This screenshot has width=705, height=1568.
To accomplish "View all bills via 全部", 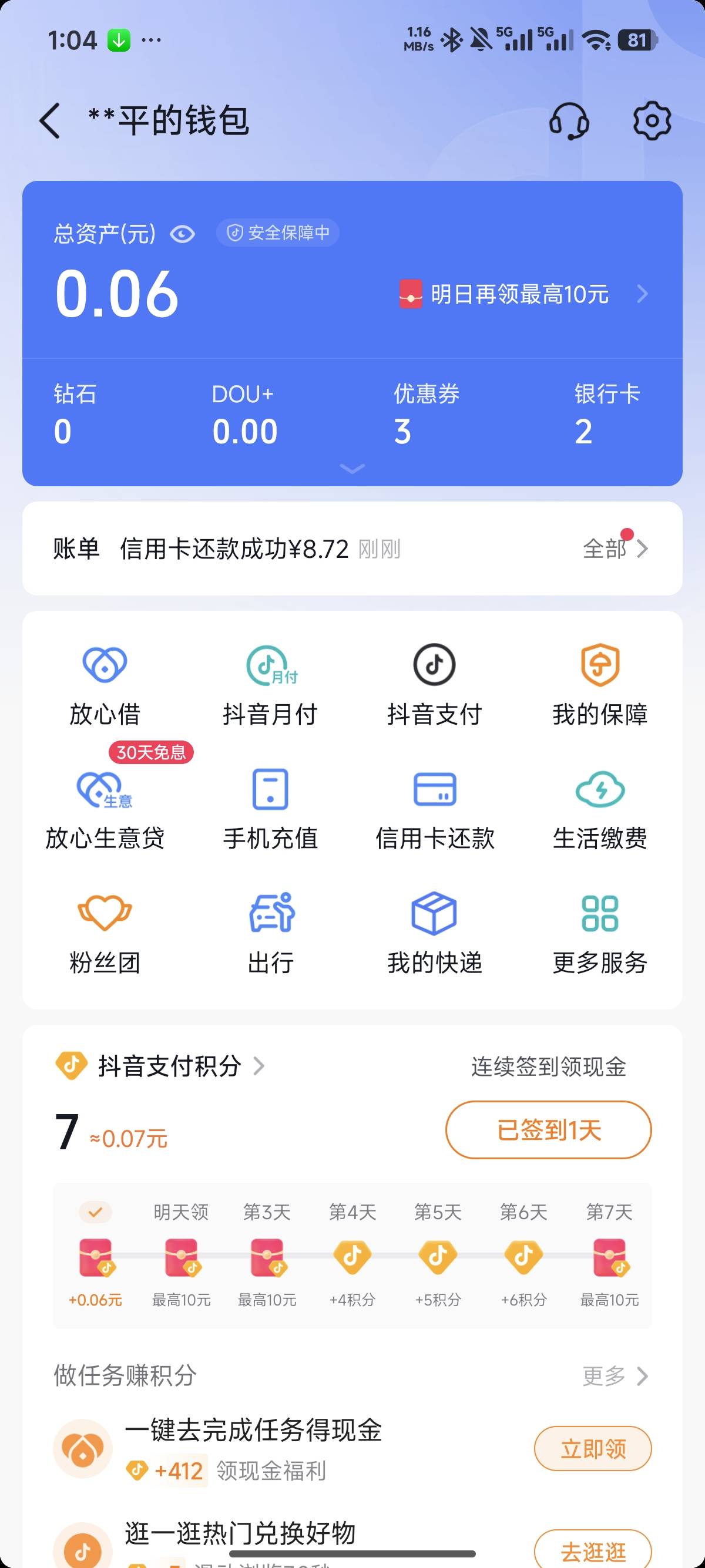I will pos(614,549).
